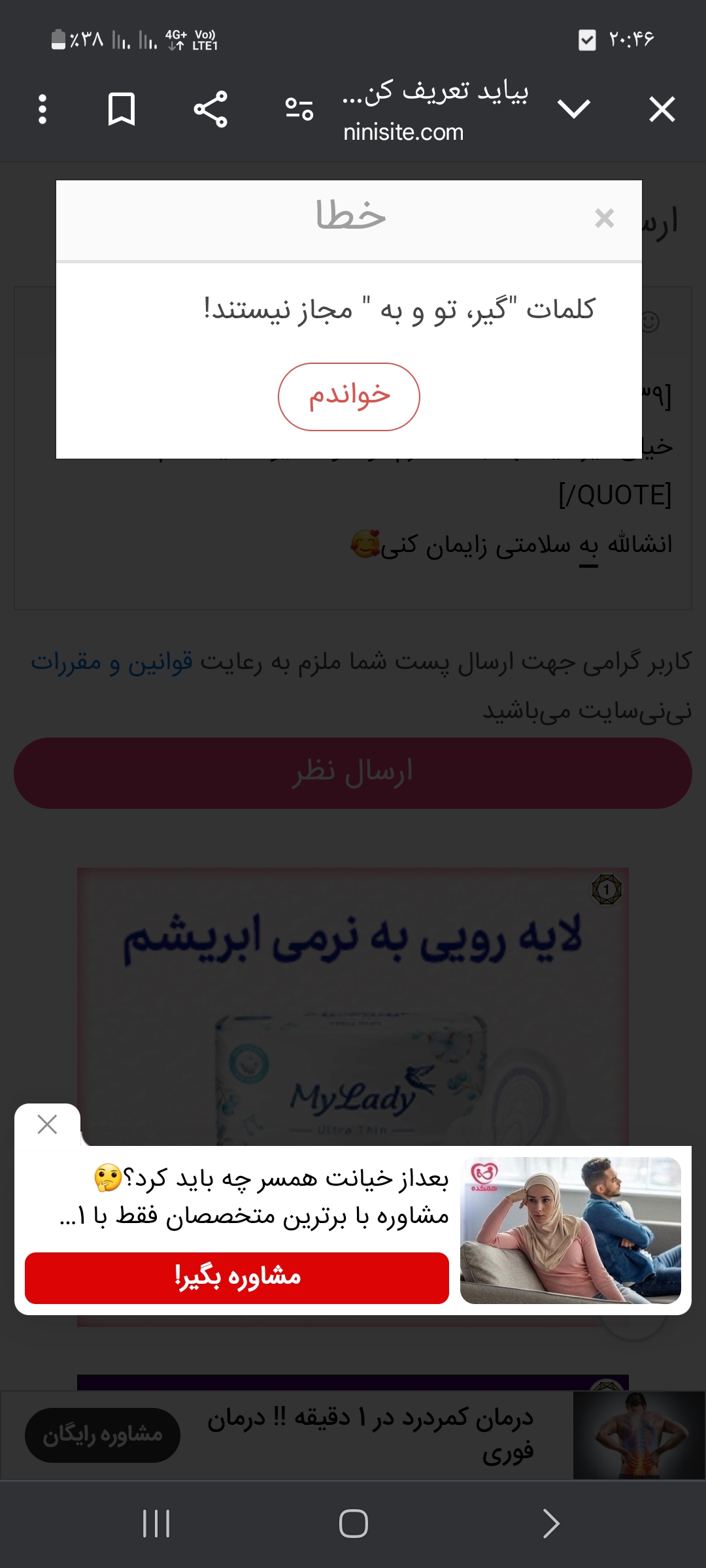Go back with the system back button
The width and height of the screenshot is (706, 1568).
click(x=550, y=1524)
